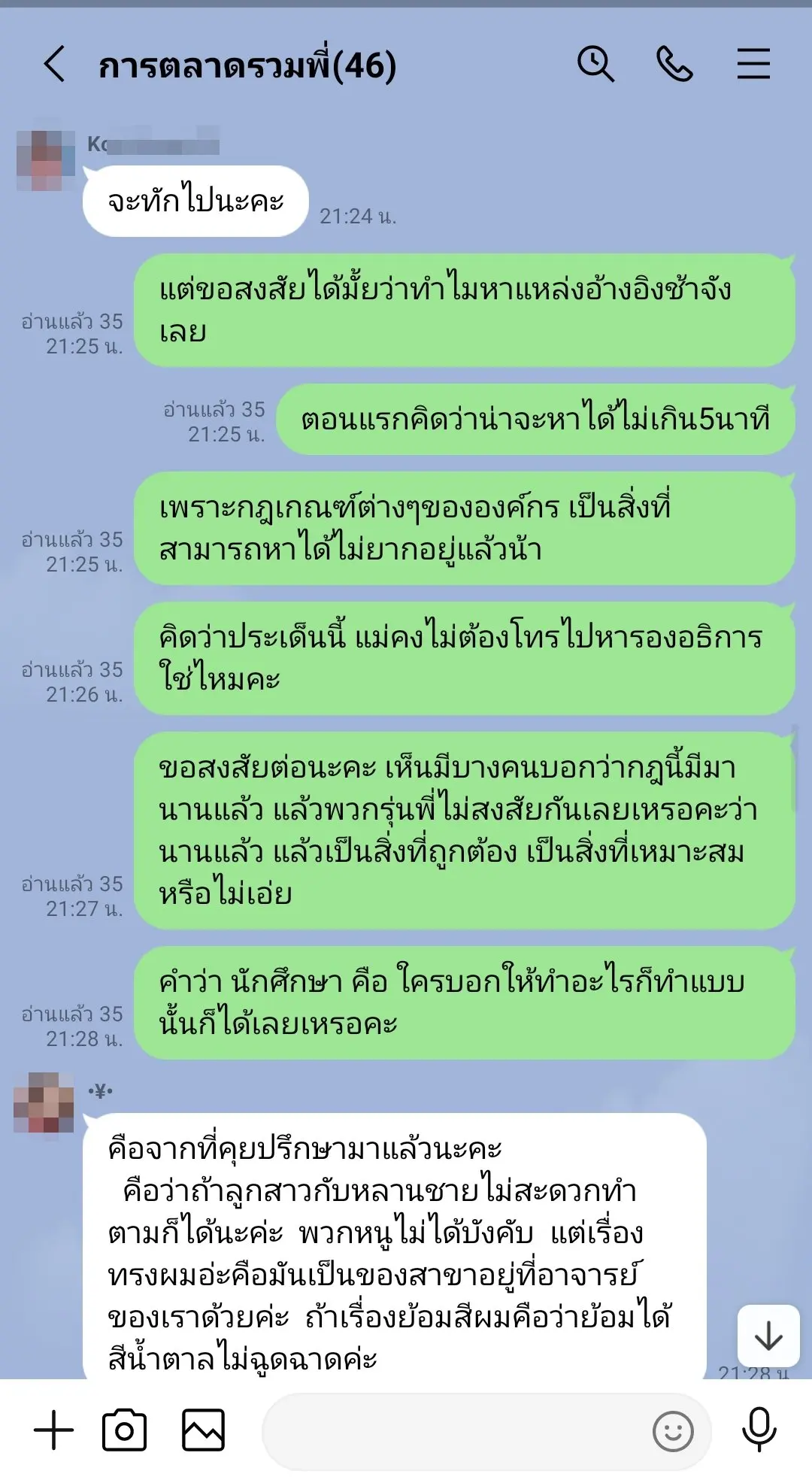Start a group voice call
Image resolution: width=812 pixels, height=1480 pixels.
click(x=674, y=64)
